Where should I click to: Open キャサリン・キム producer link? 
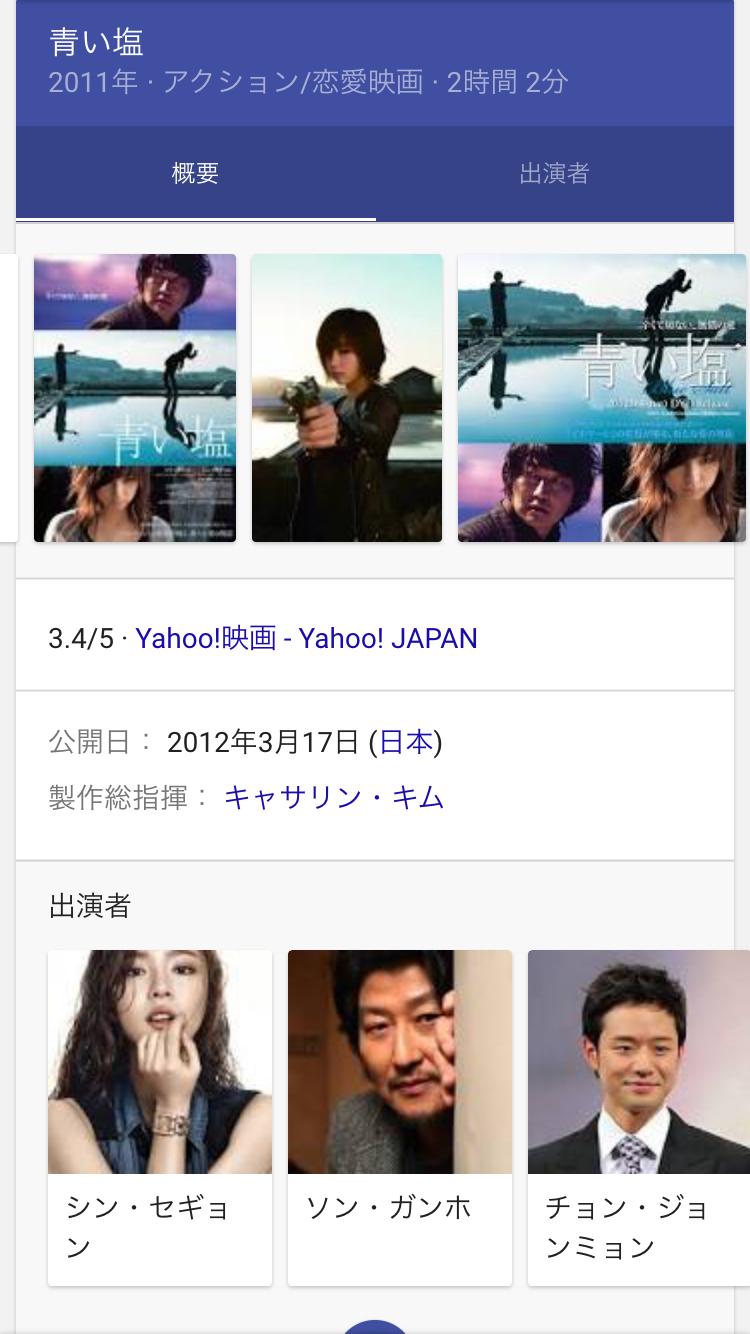tap(334, 797)
